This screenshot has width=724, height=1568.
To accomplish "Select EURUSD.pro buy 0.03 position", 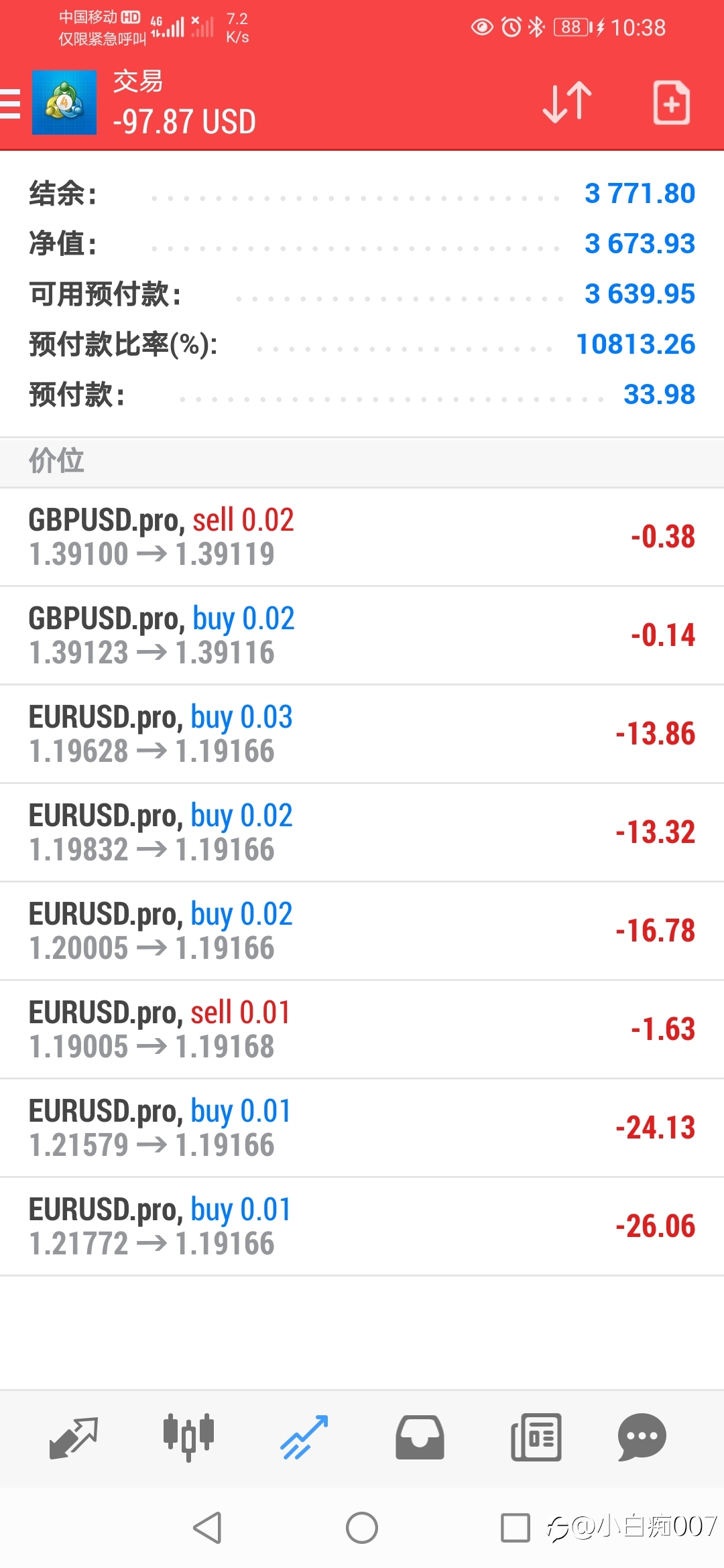I will click(x=362, y=734).
